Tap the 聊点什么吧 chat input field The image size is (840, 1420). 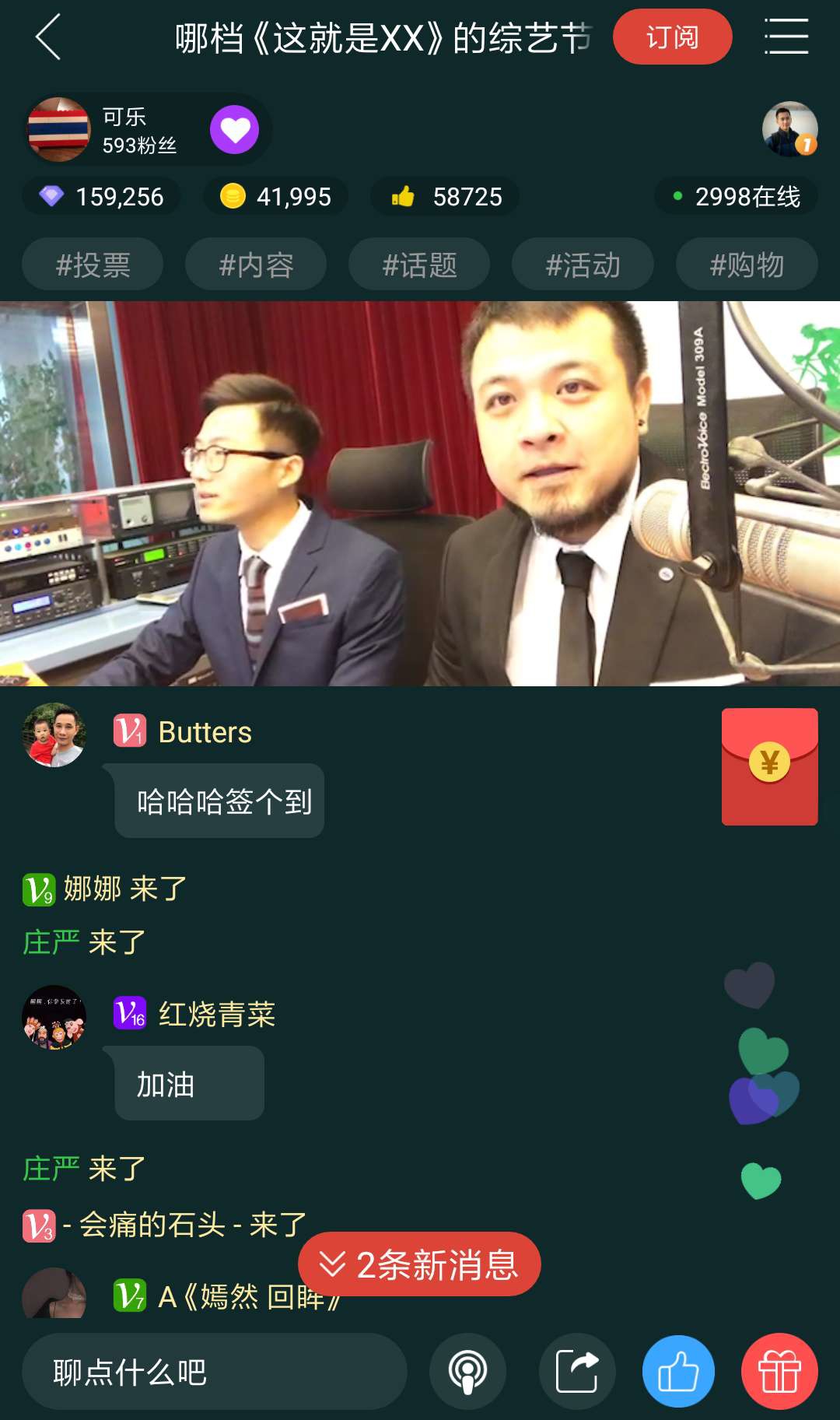point(214,1372)
